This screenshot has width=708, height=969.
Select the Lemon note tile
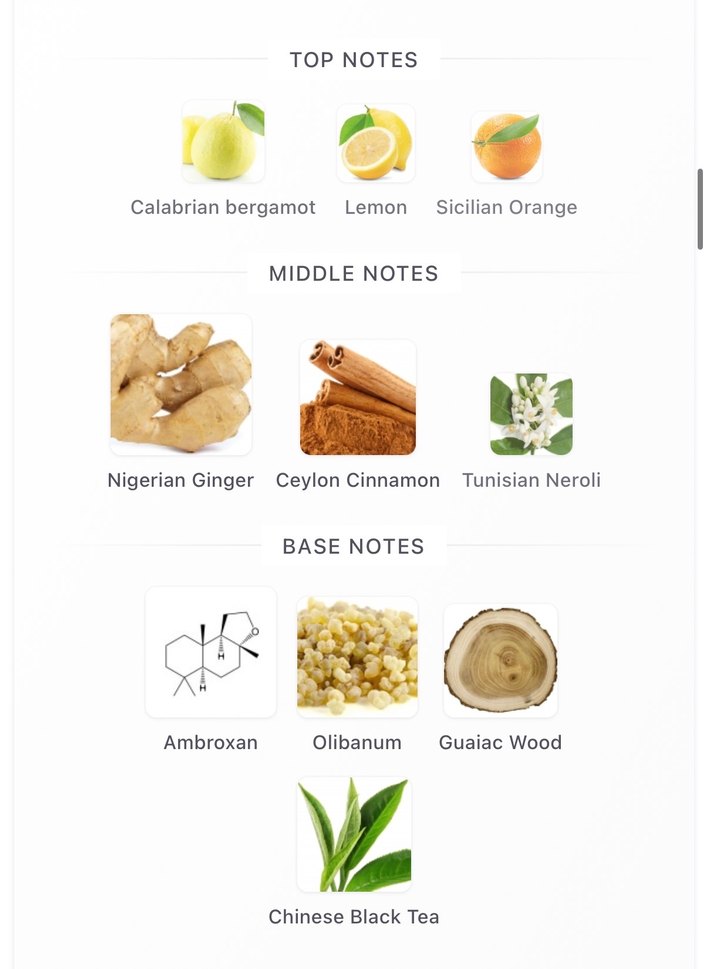tap(375, 143)
